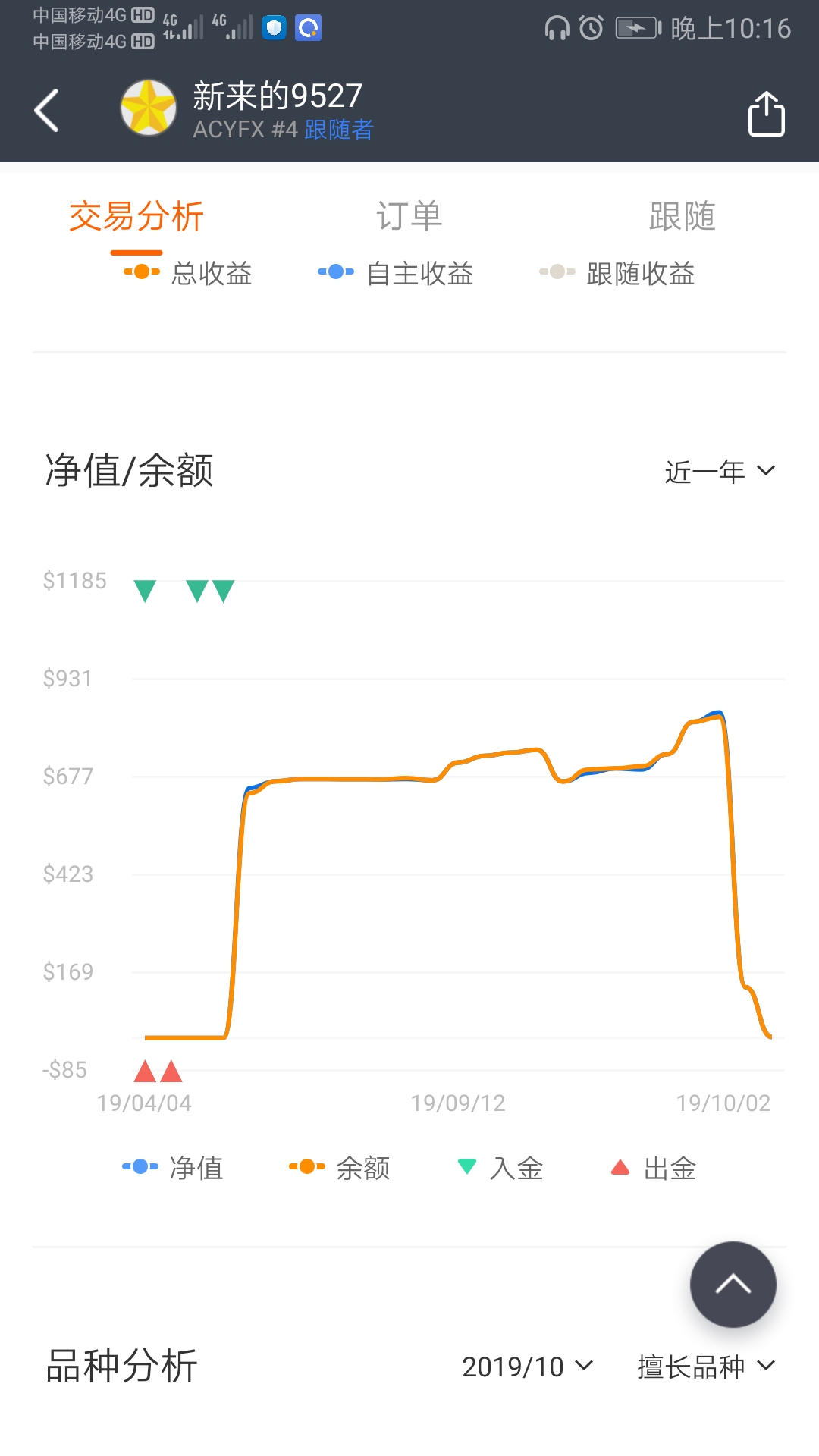Share this trader profile
This screenshot has width=819, height=1456.
766,113
